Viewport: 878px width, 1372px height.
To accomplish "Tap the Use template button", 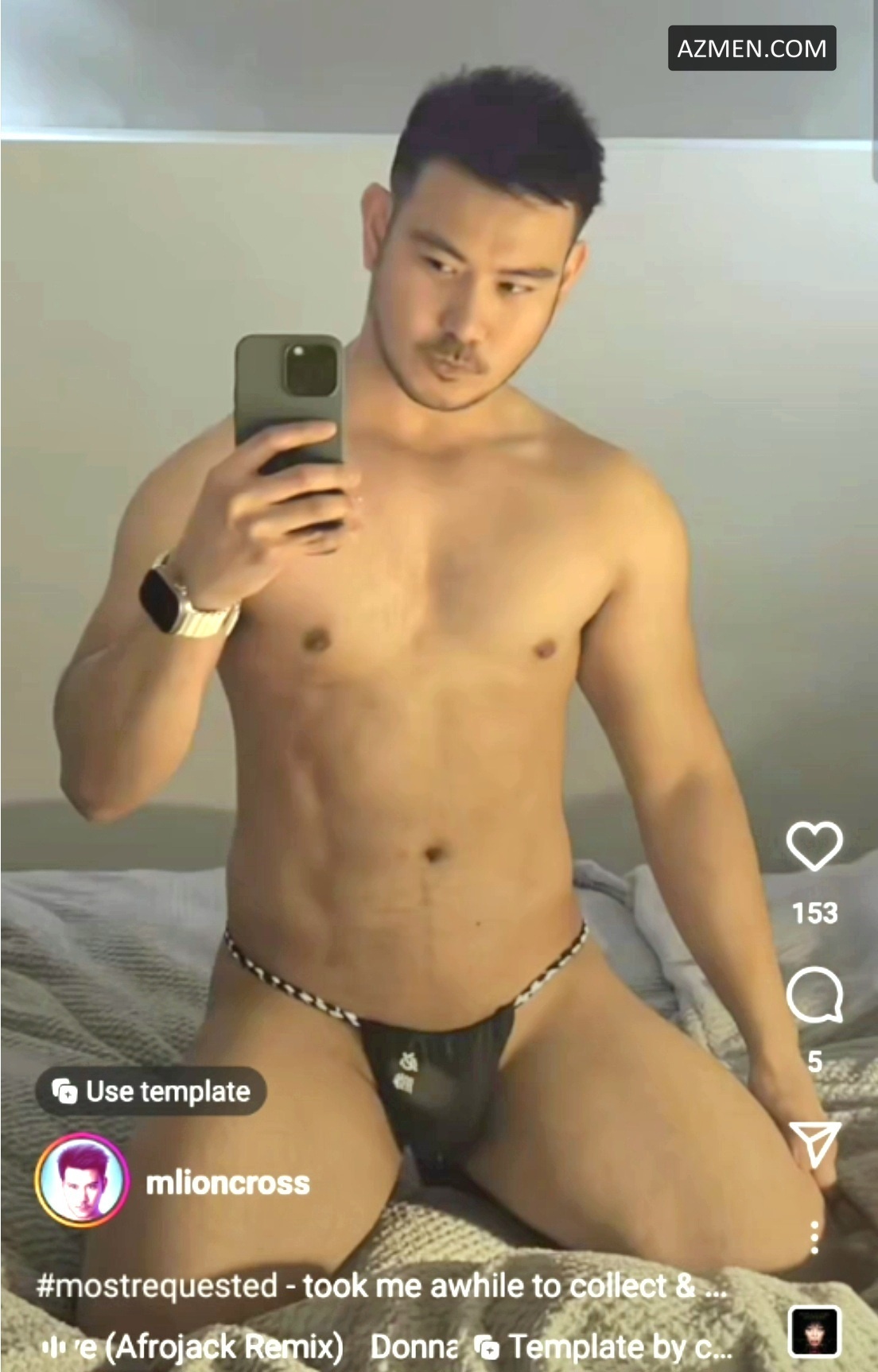I will pyautogui.click(x=151, y=1091).
